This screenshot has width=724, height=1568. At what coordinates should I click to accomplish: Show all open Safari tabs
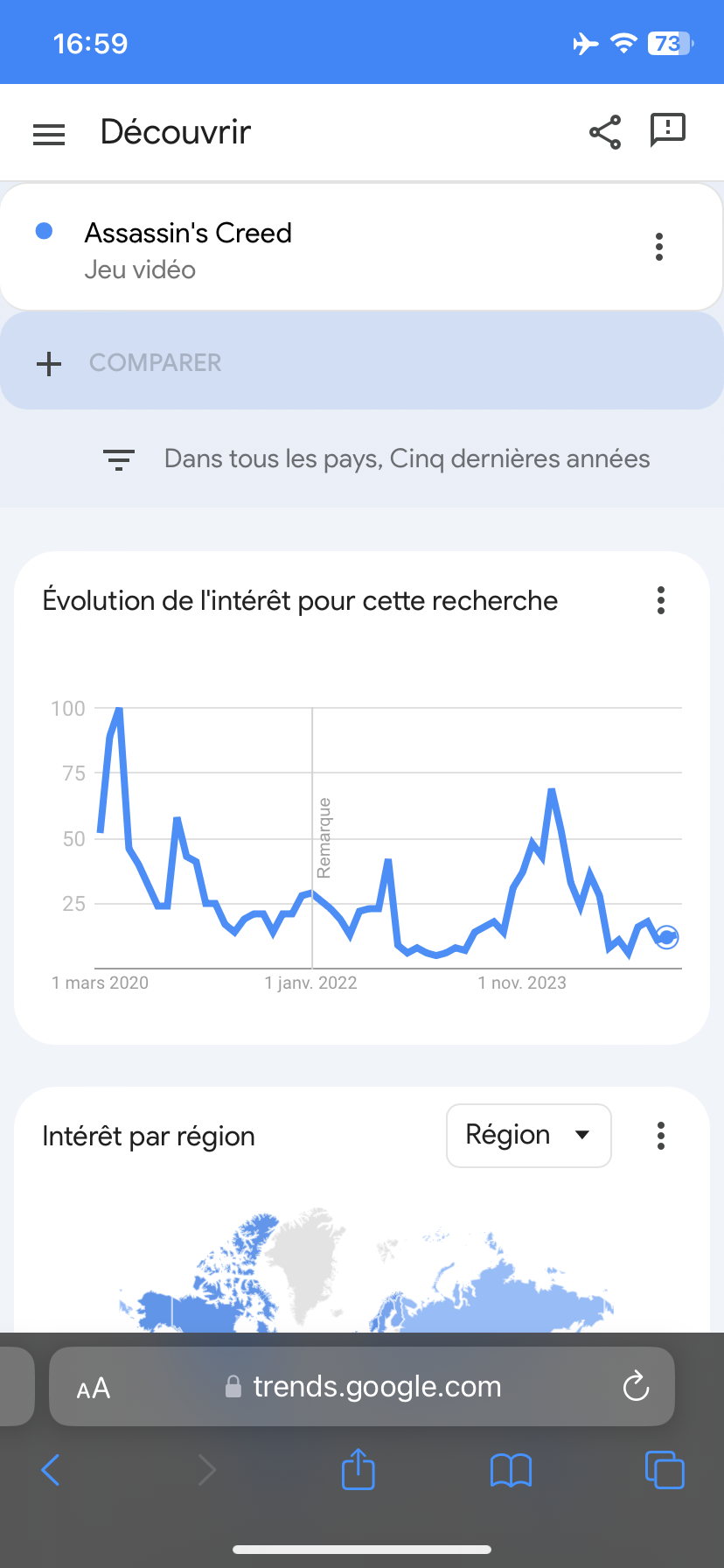(x=665, y=1470)
